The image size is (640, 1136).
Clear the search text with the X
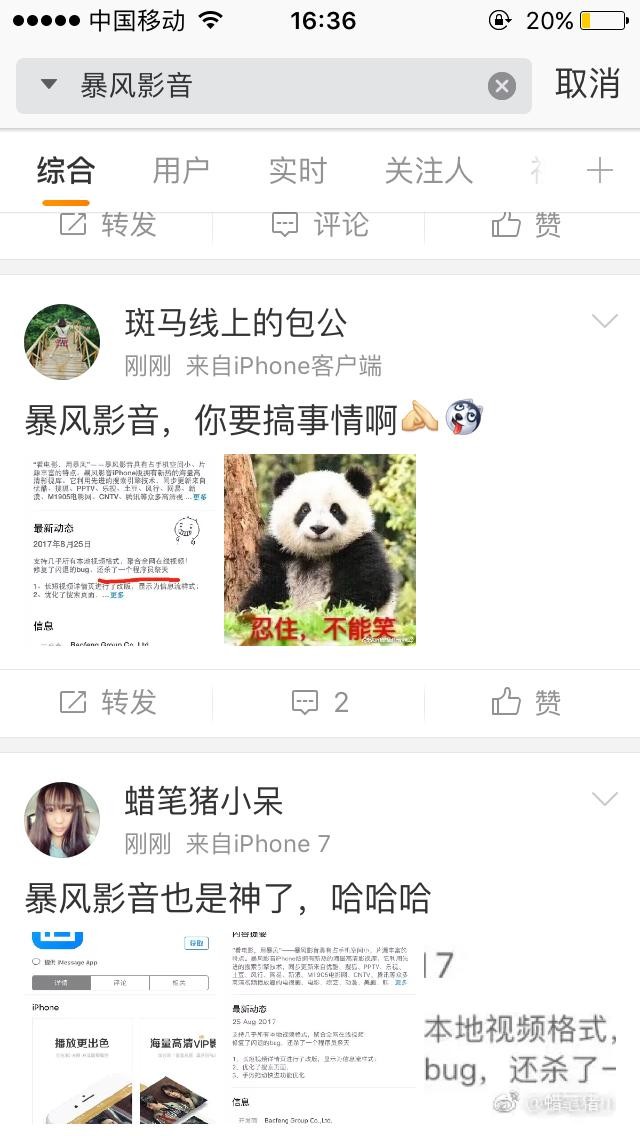501,86
